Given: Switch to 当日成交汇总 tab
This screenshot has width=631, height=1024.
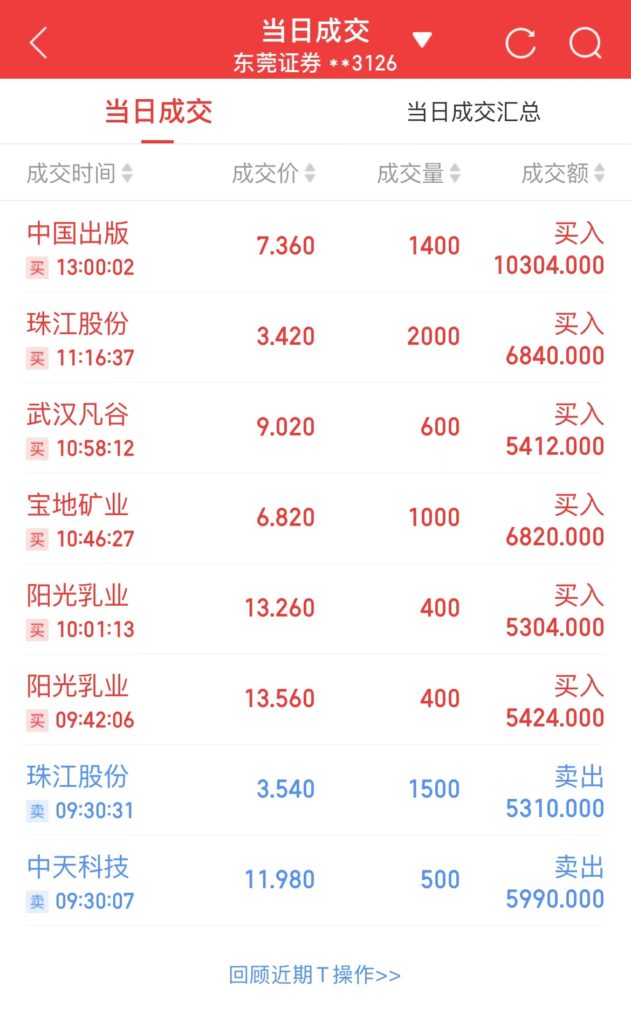Looking at the screenshot, I should coord(474,112).
